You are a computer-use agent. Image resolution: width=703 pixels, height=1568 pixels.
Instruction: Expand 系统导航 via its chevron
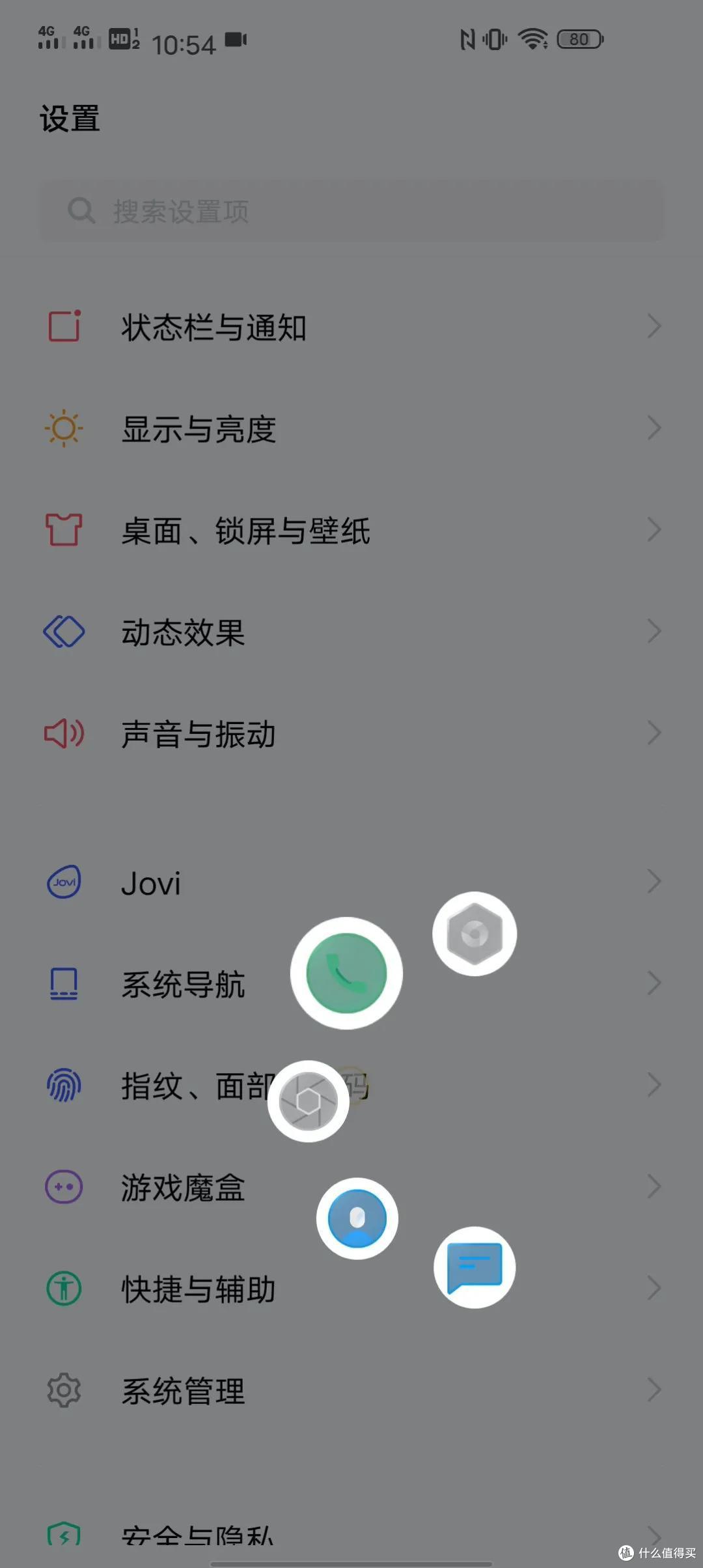click(655, 983)
